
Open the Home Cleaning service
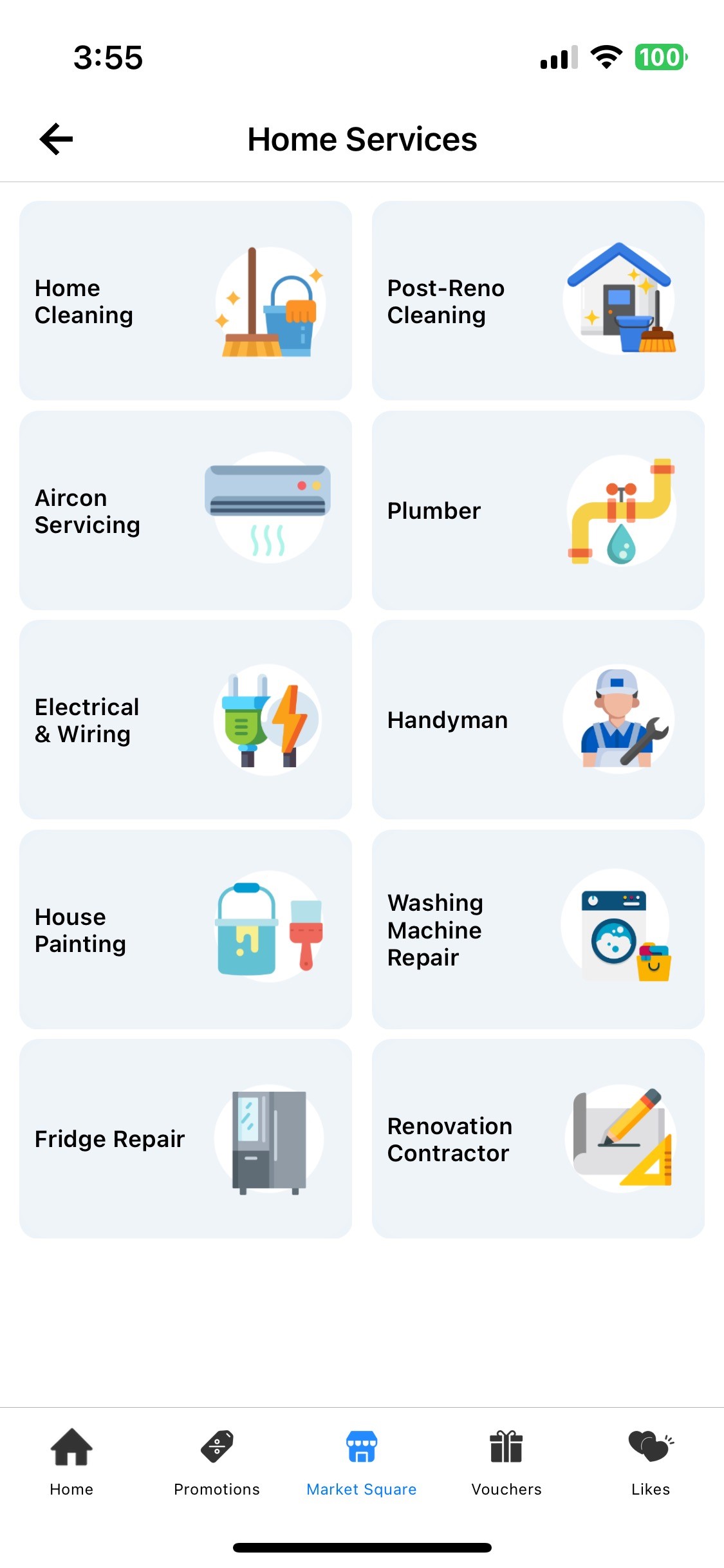coord(185,301)
